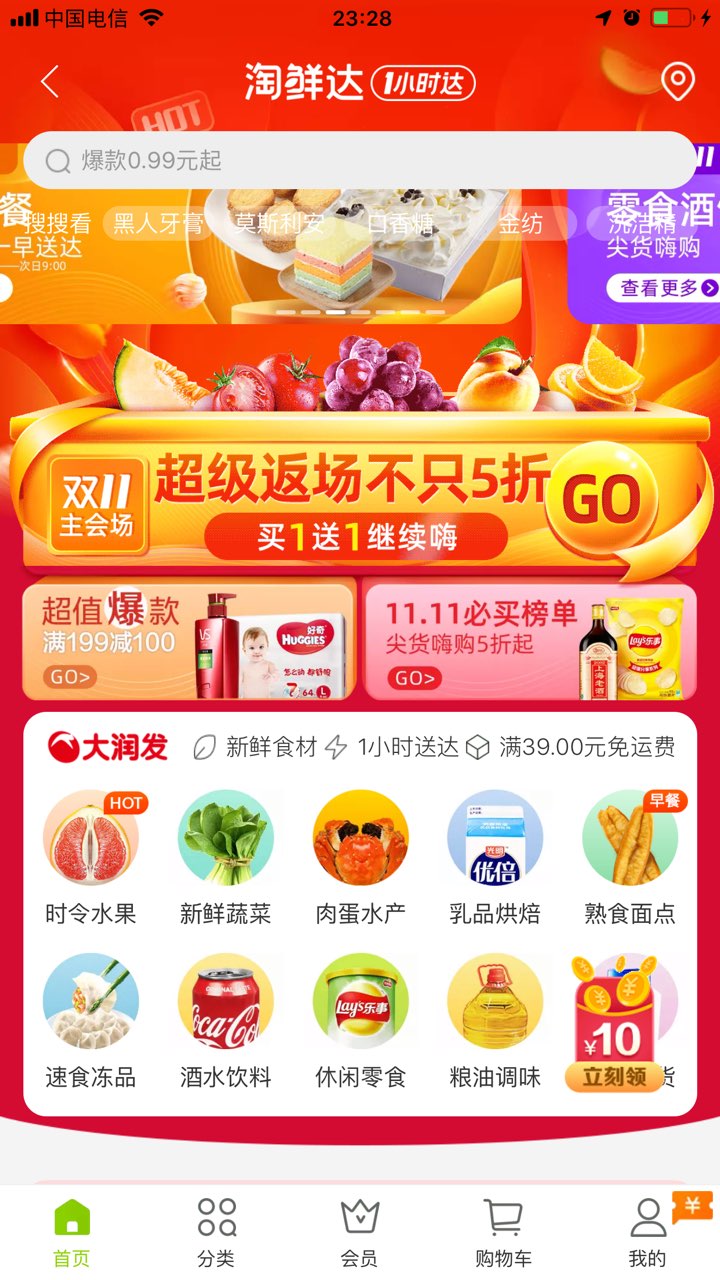Open the 乳品烘焙 category
Screen dimensions: 720x1280
click(x=495, y=858)
